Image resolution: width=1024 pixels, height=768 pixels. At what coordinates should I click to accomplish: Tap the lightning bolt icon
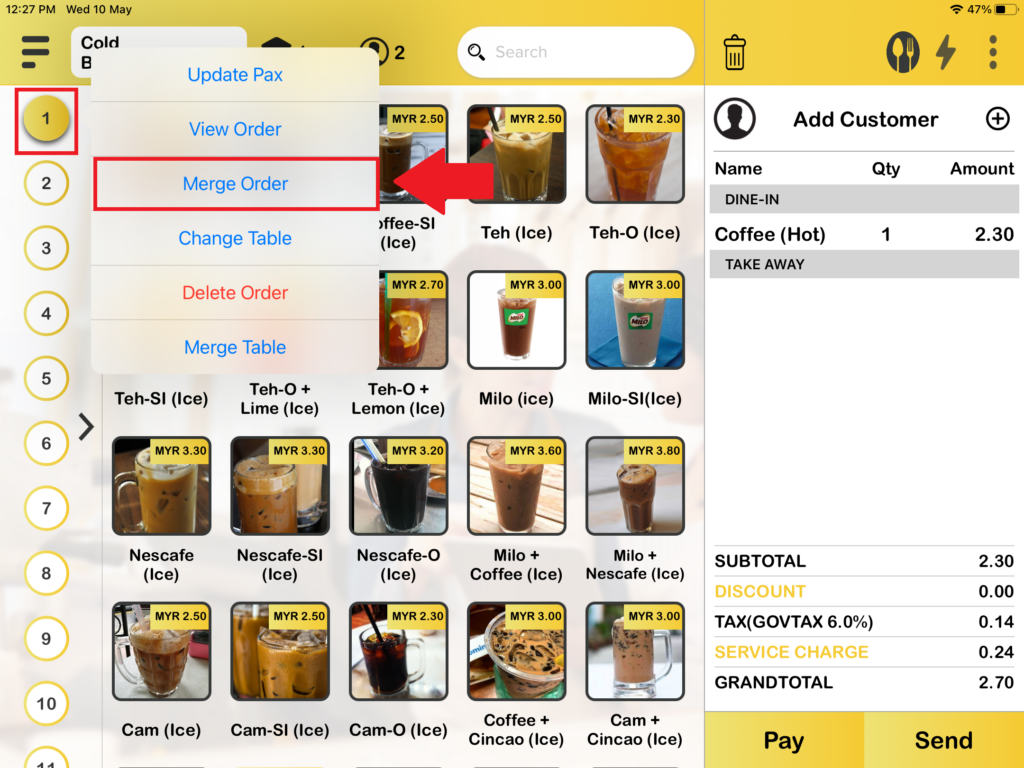[945, 52]
